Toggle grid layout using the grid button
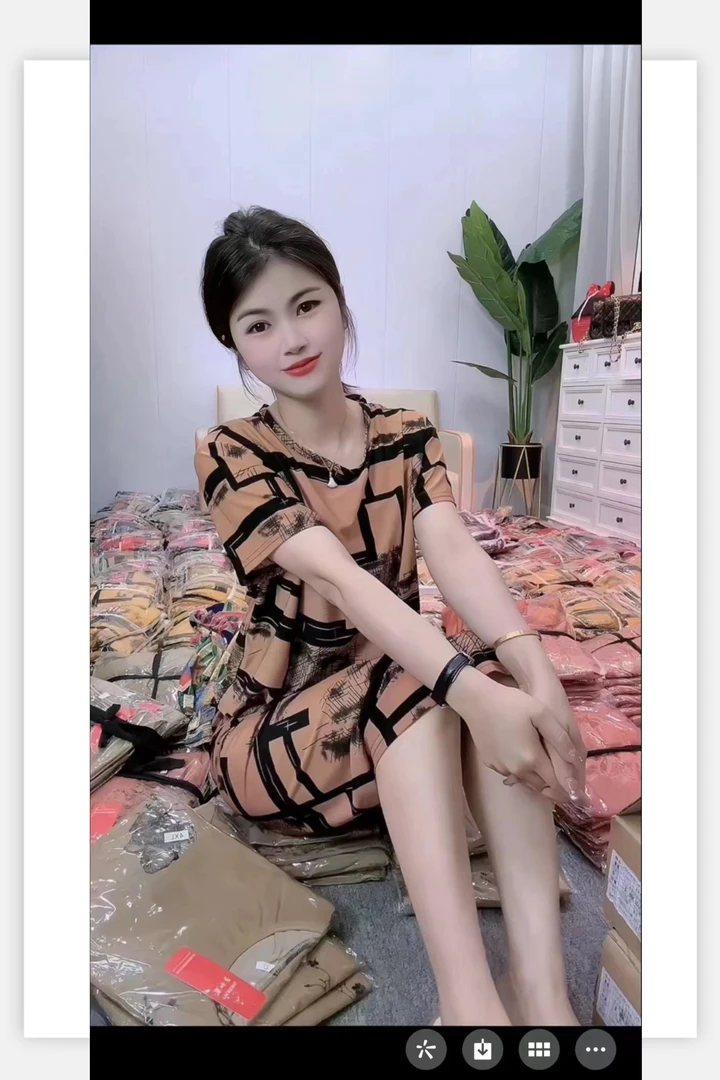 tap(538, 1050)
